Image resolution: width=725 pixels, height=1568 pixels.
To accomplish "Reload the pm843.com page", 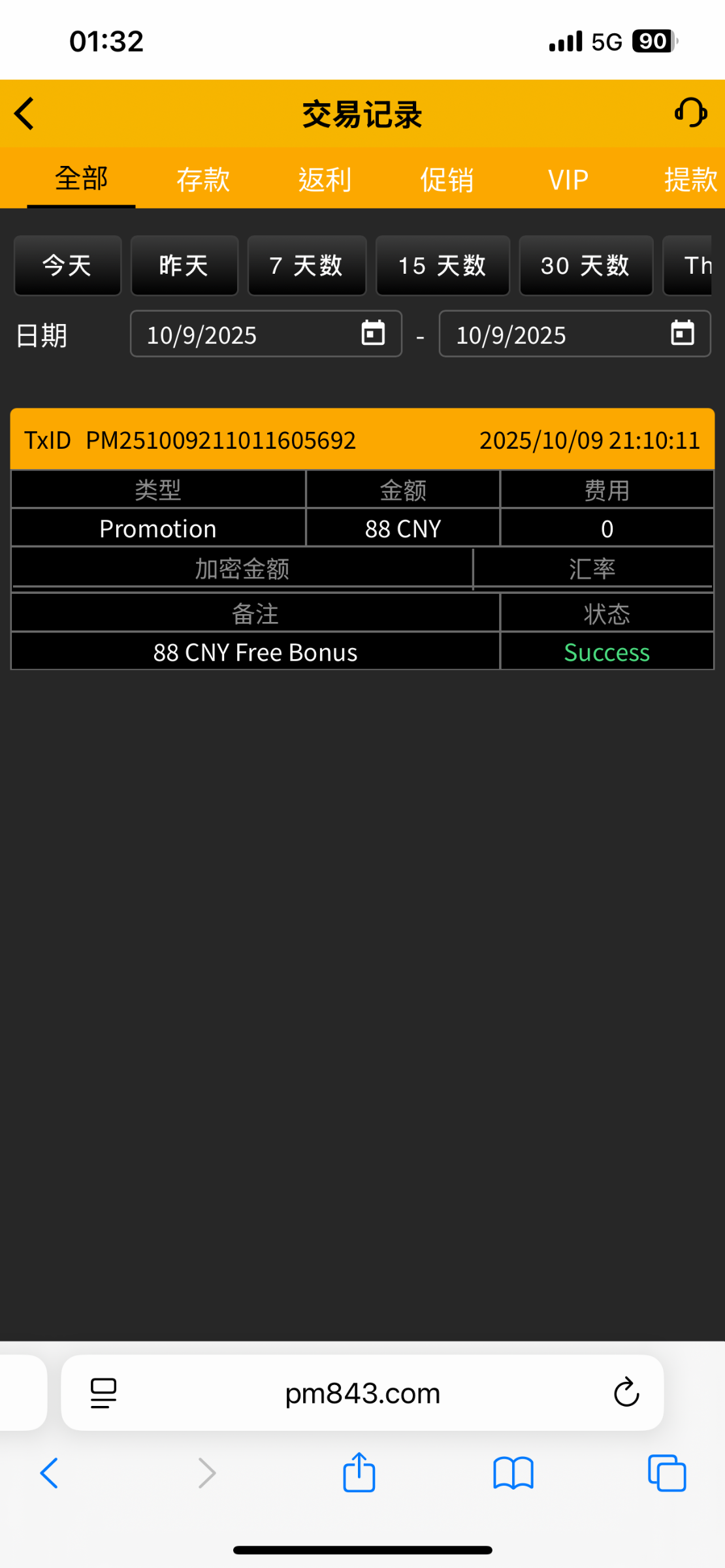I will [626, 1392].
